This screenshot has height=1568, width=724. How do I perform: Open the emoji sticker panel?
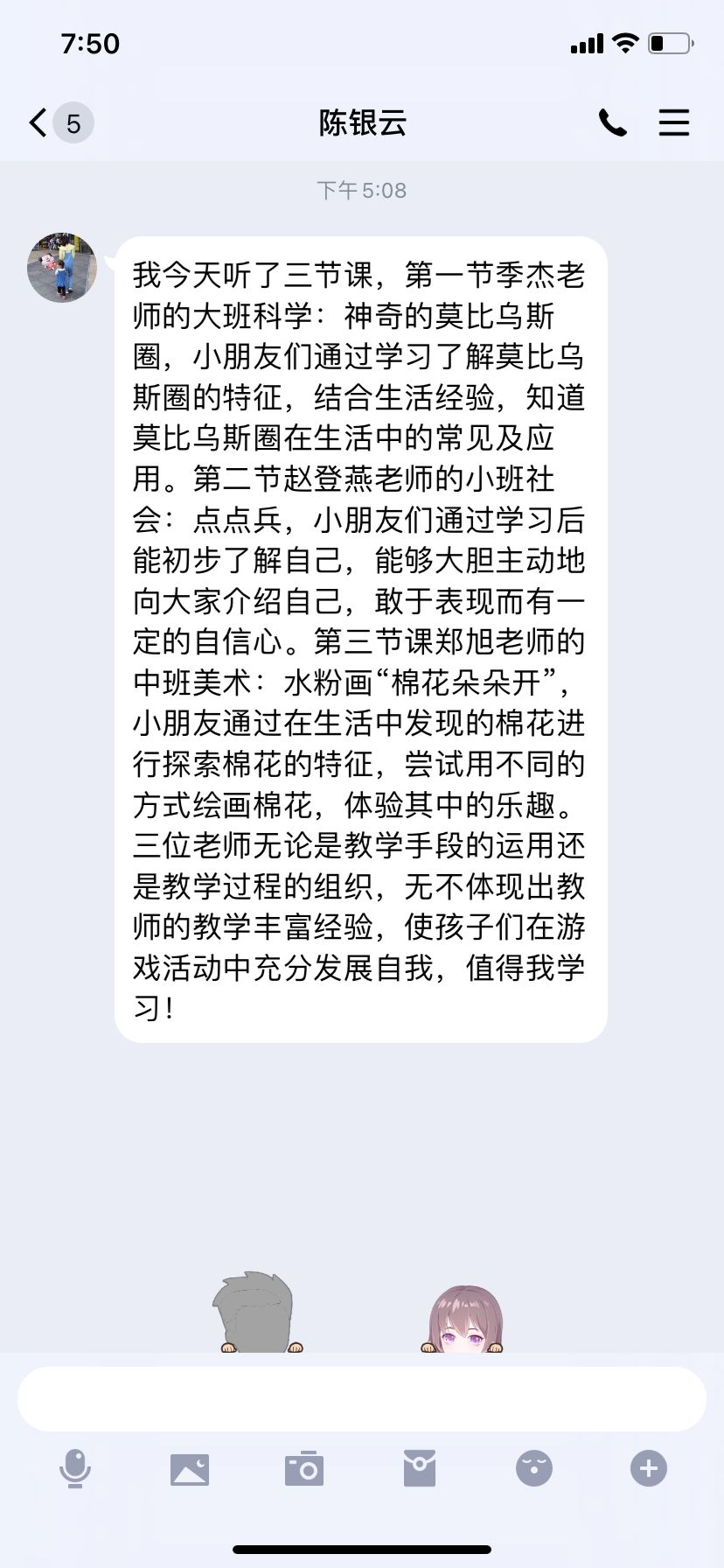534,1468
